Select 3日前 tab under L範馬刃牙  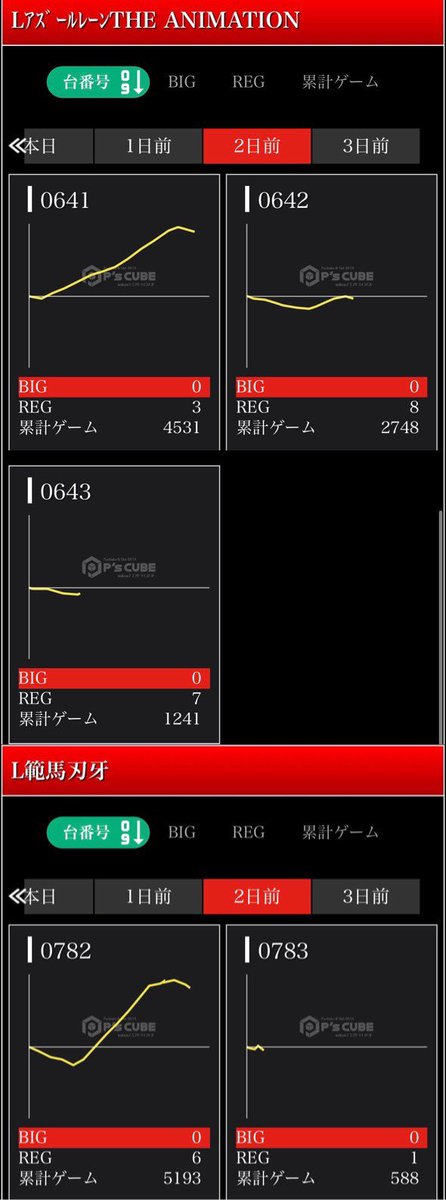(x=365, y=896)
